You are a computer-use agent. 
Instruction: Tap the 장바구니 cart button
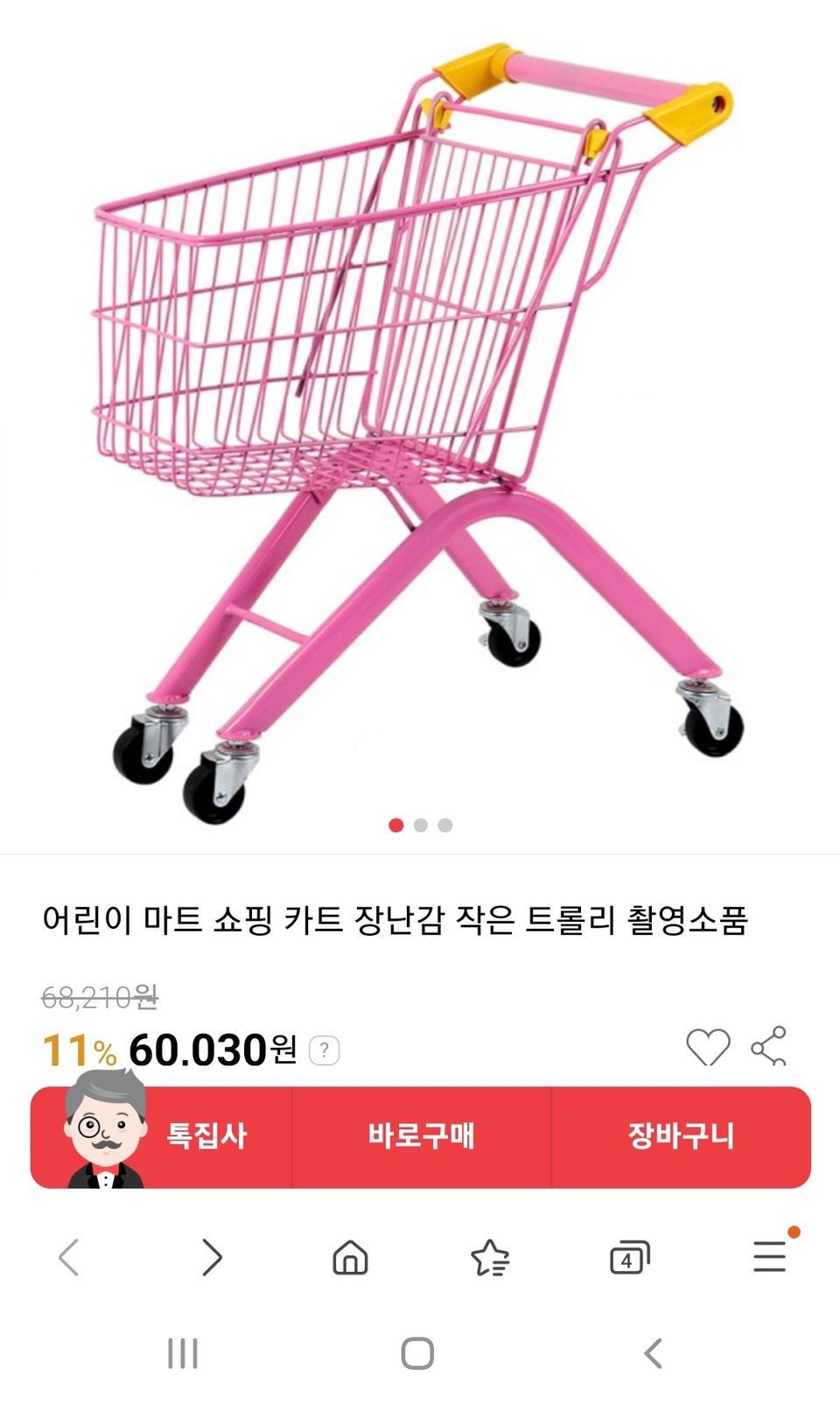(687, 1135)
